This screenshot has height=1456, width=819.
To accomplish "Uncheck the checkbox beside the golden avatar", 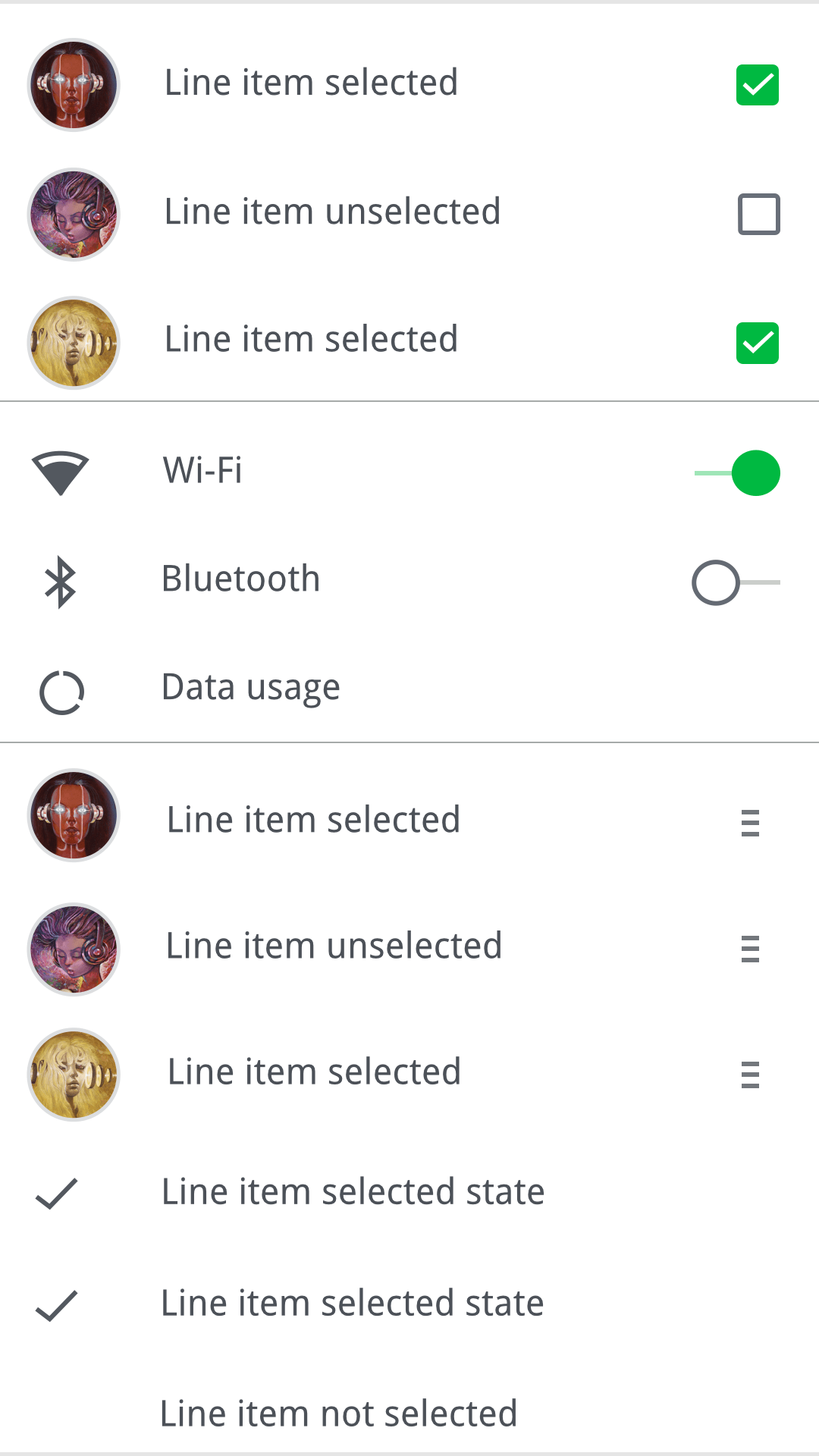I will [758, 343].
